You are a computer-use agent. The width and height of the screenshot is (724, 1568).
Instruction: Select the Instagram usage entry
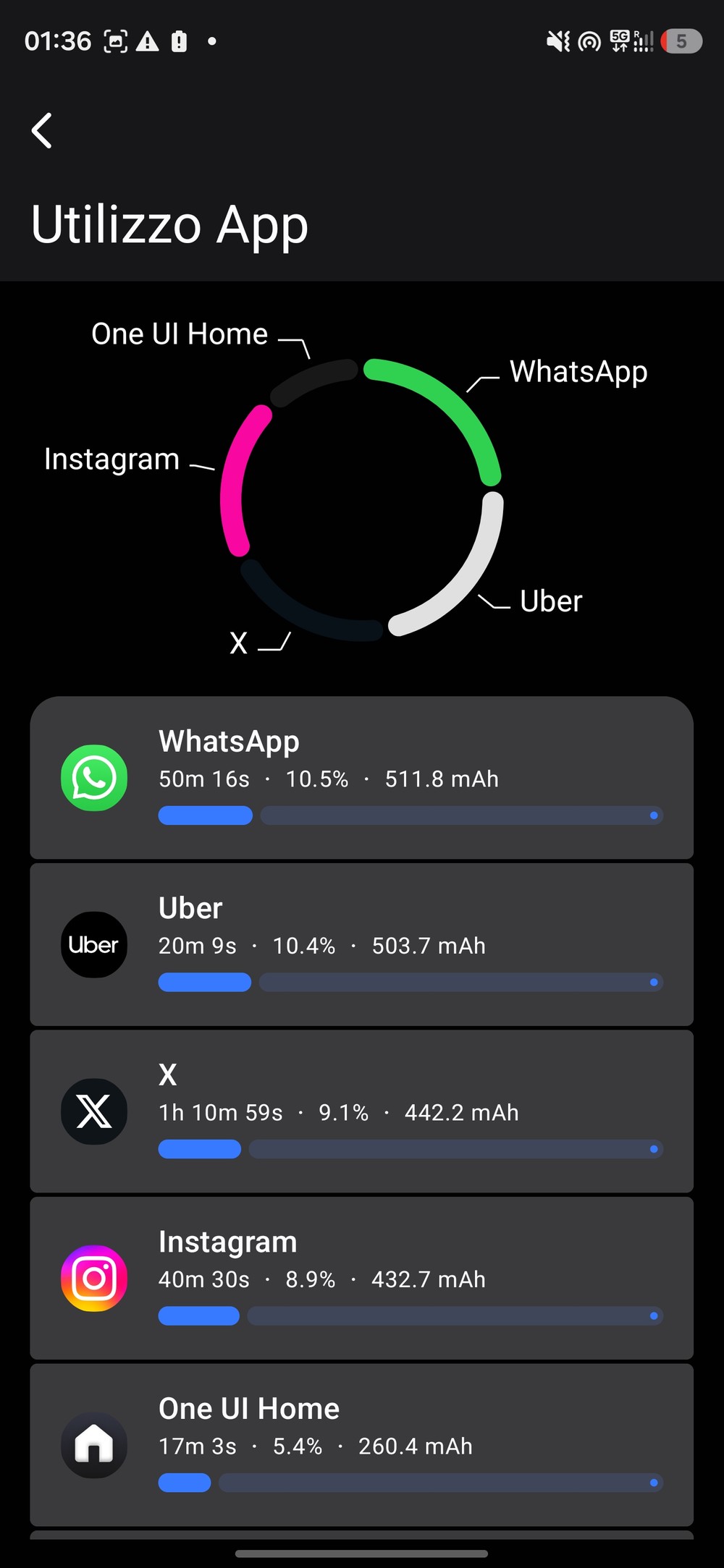361,1278
